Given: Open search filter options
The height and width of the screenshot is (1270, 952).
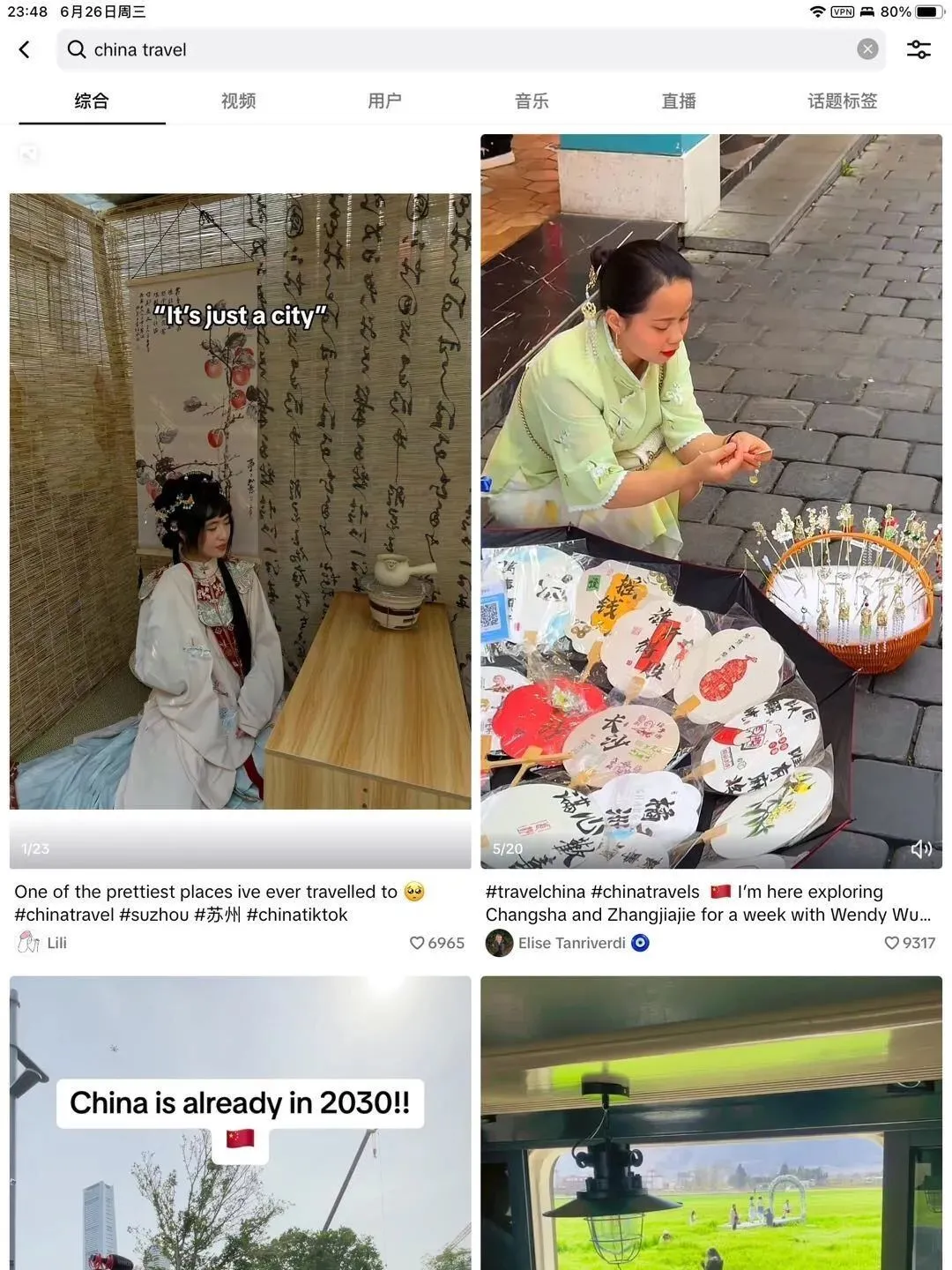Looking at the screenshot, I should [x=919, y=50].
